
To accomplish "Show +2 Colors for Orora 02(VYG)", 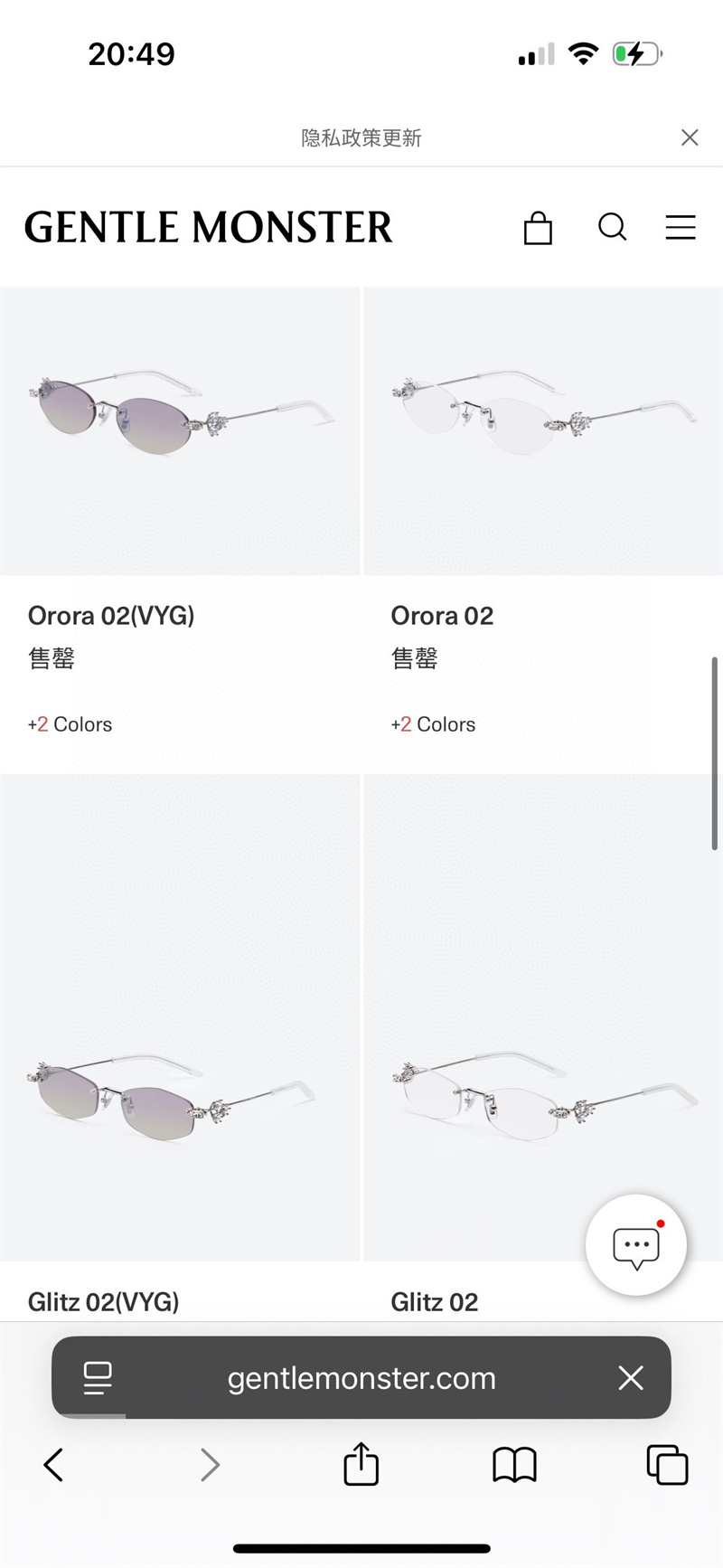I will 70,724.
